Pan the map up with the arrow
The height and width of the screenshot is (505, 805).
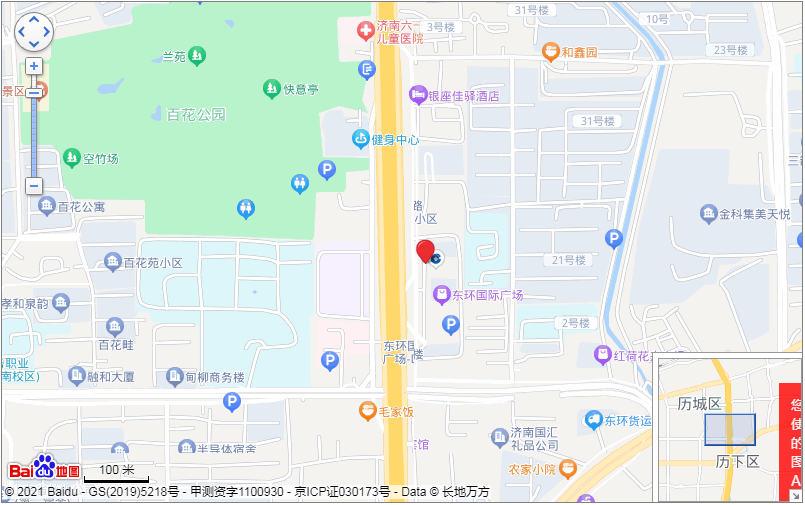34,20
